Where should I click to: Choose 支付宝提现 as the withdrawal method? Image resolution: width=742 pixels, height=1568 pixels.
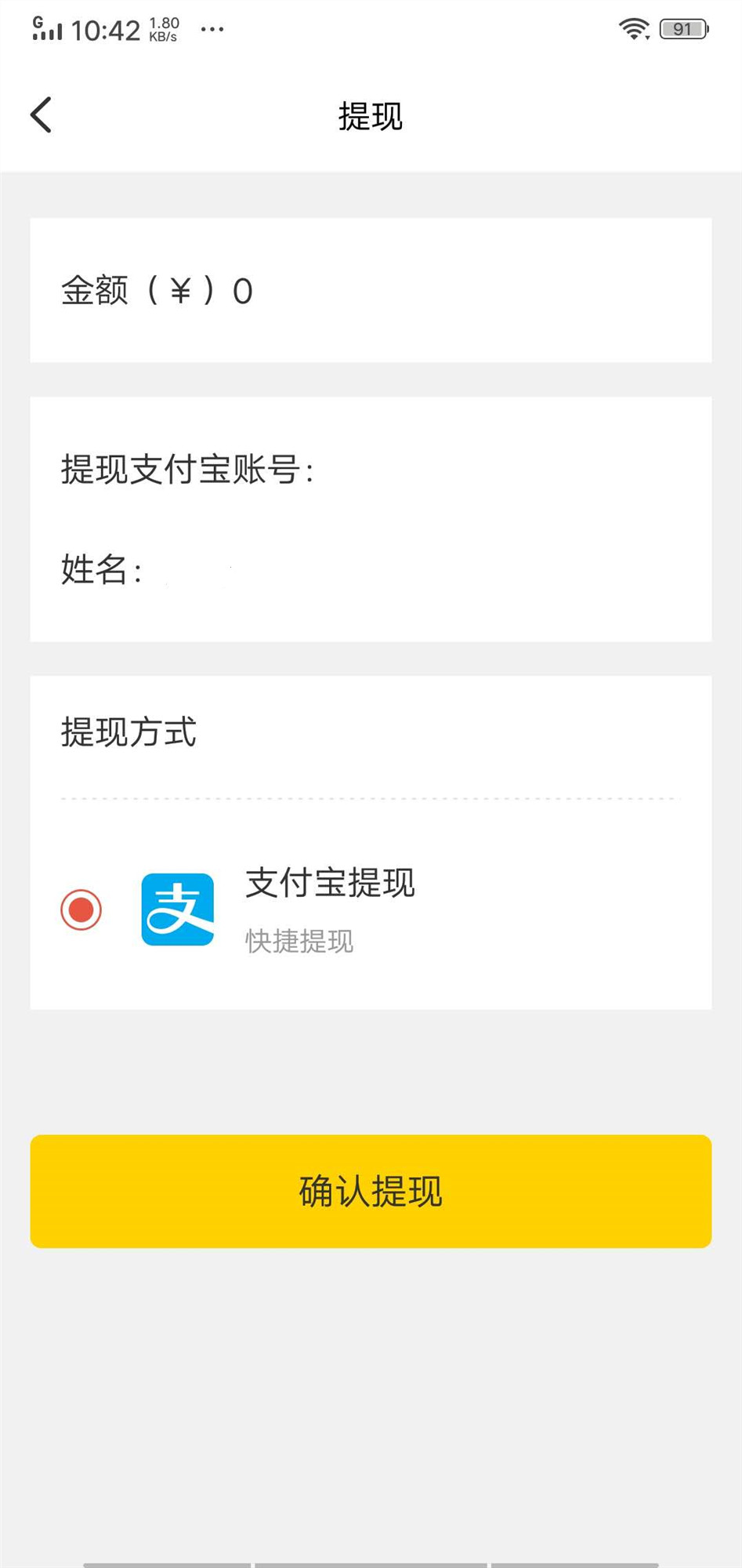coord(329,884)
